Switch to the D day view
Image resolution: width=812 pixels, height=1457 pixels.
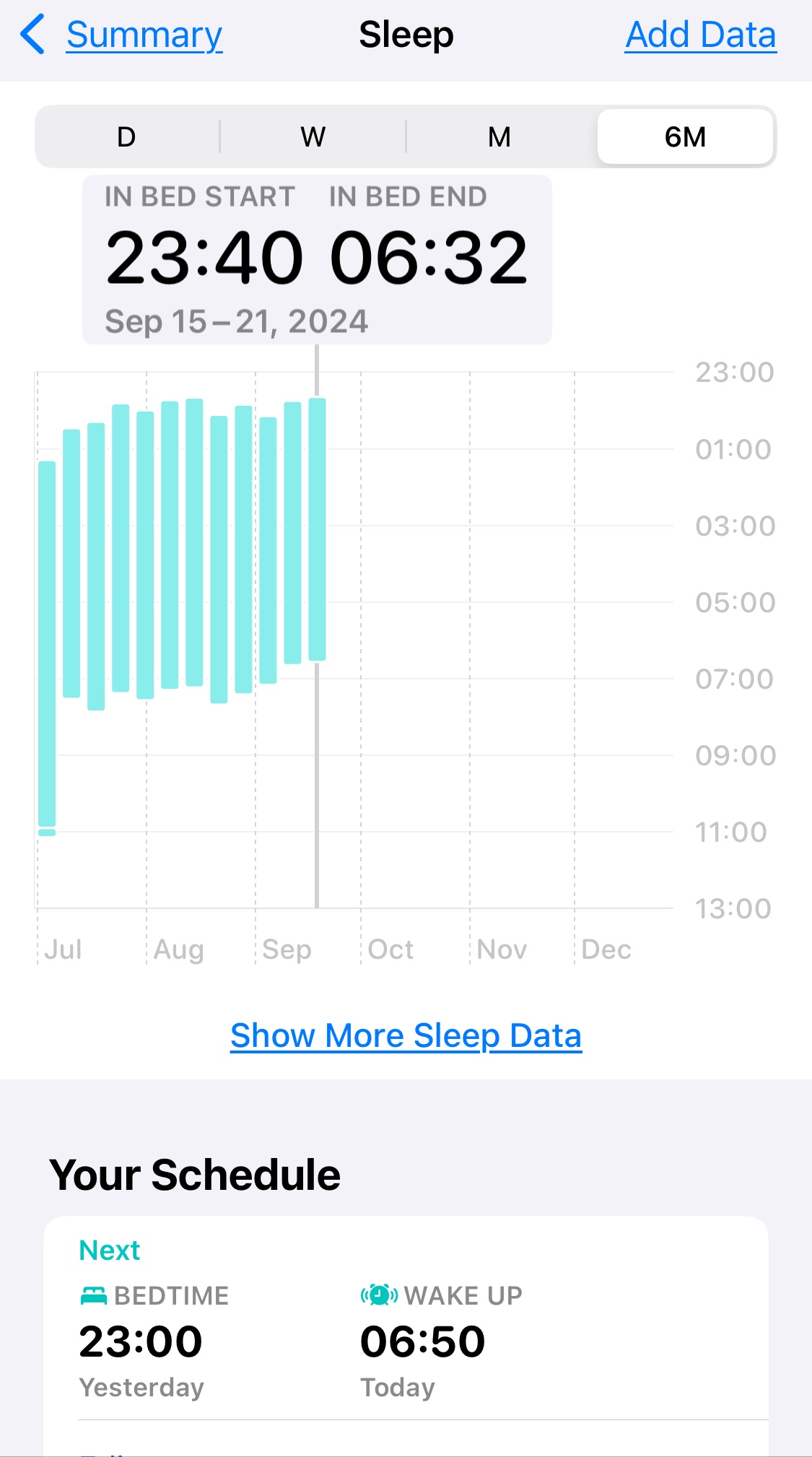(126, 136)
